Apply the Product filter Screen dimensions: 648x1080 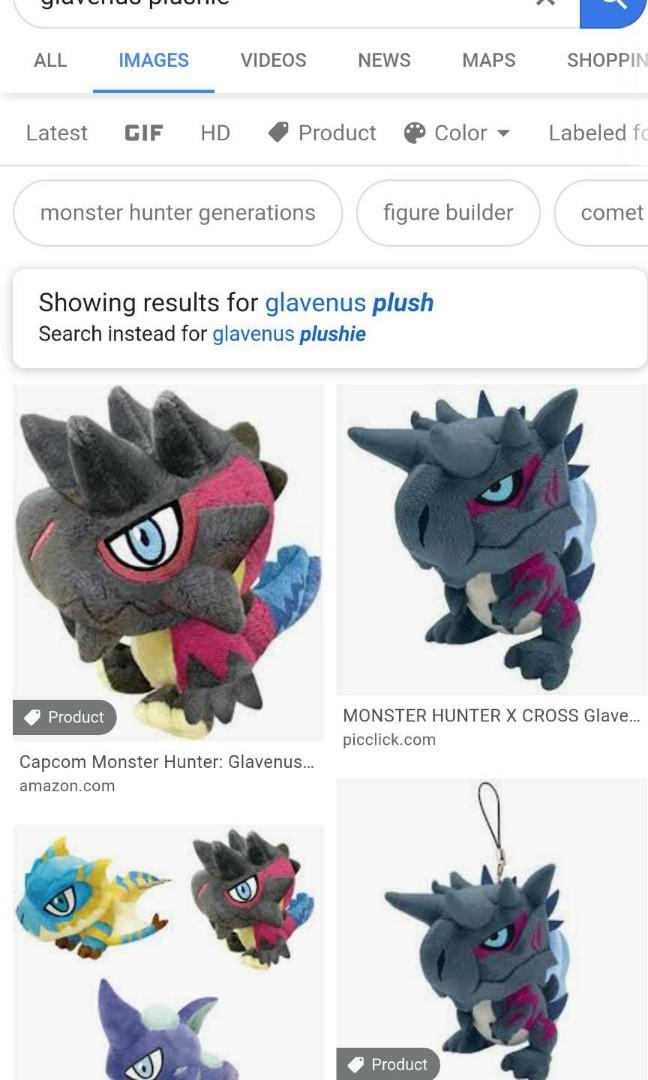(322, 133)
